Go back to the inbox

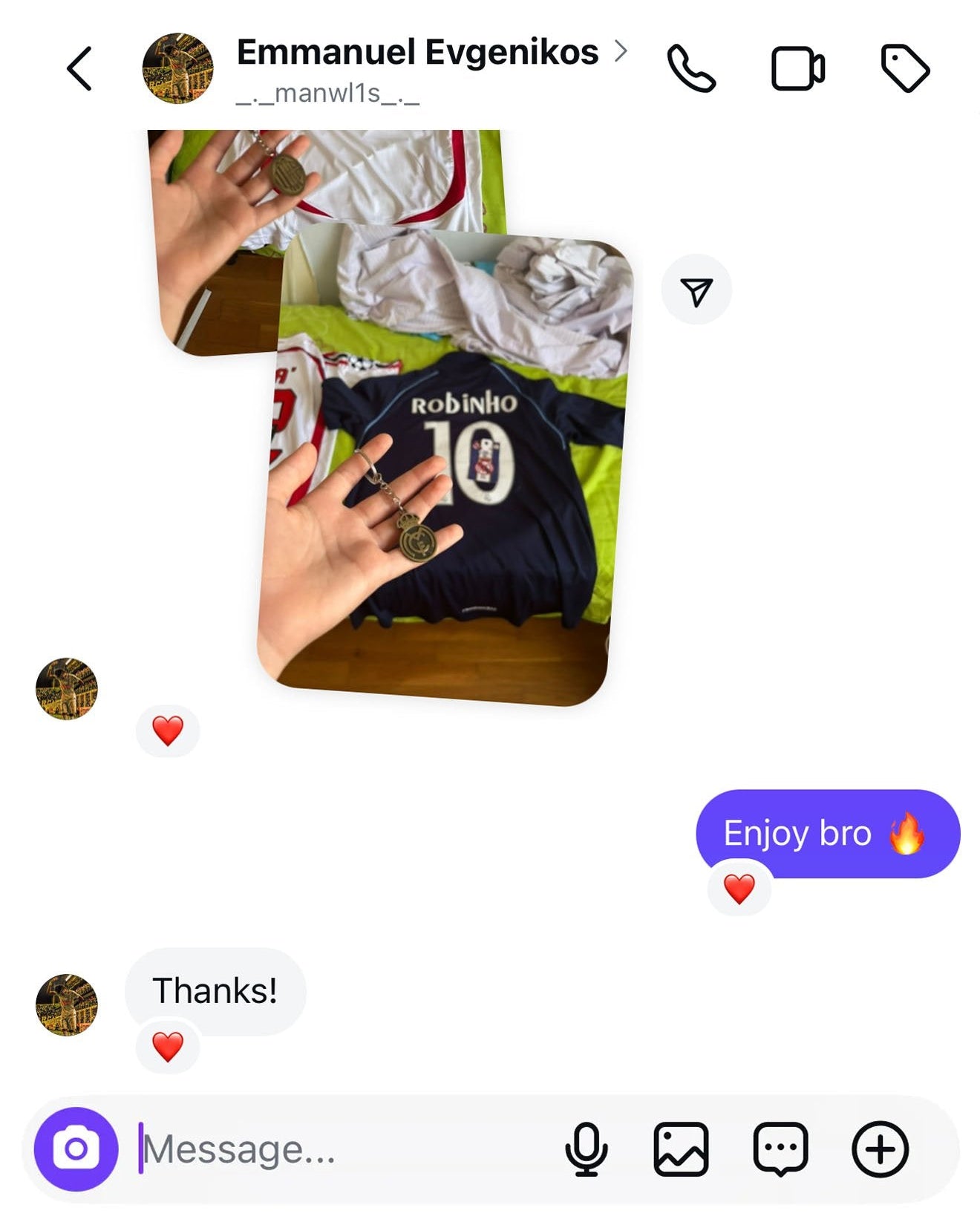point(79,68)
